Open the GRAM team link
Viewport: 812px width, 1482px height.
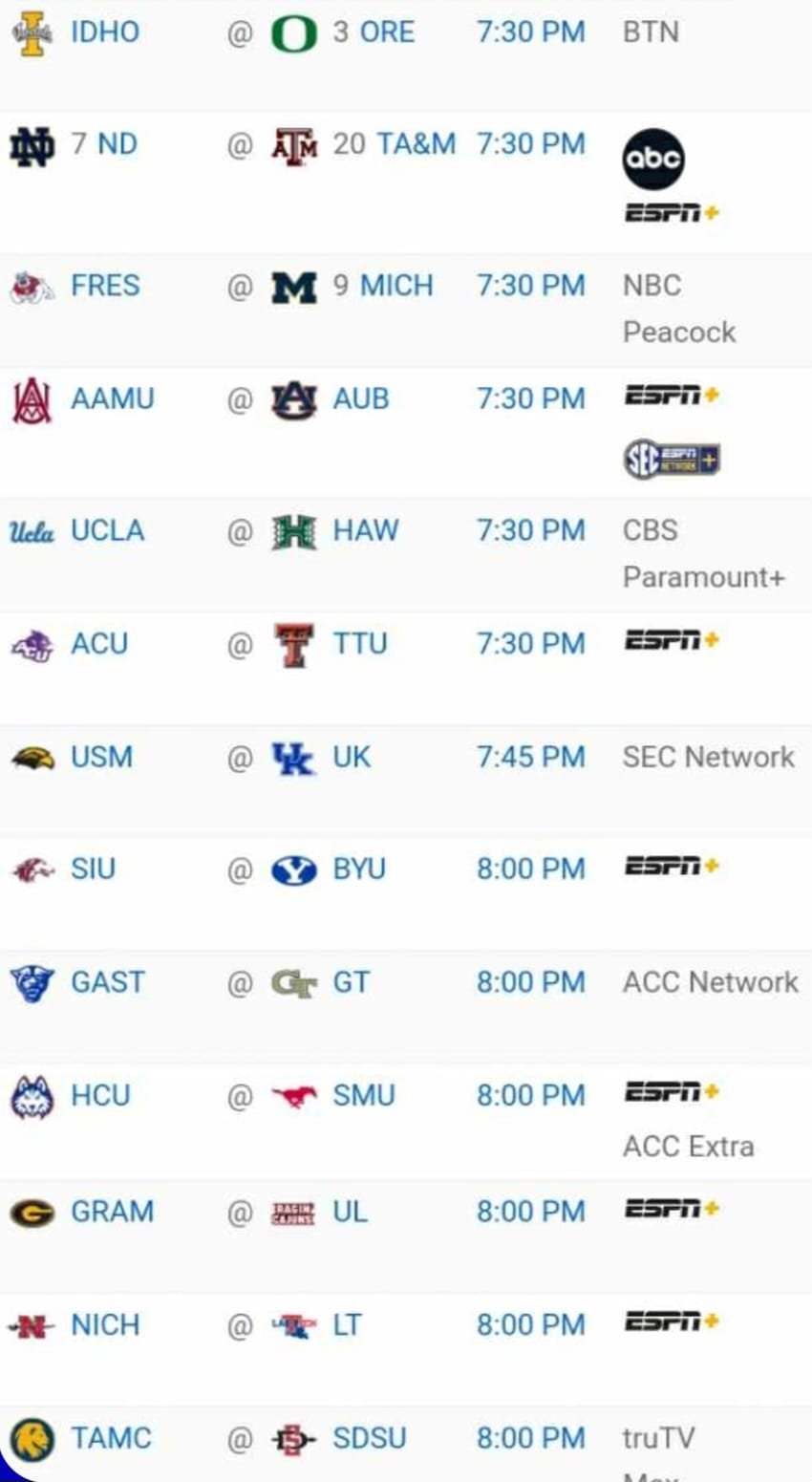click(113, 1212)
